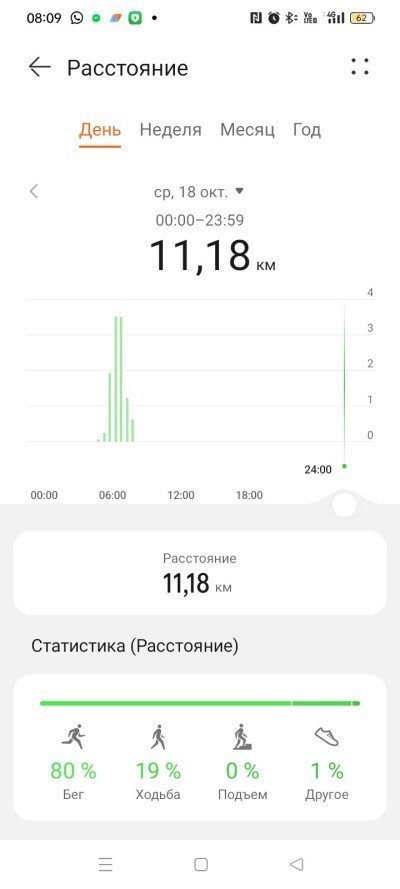
Task: Switch to the Год tab
Action: coord(307,130)
